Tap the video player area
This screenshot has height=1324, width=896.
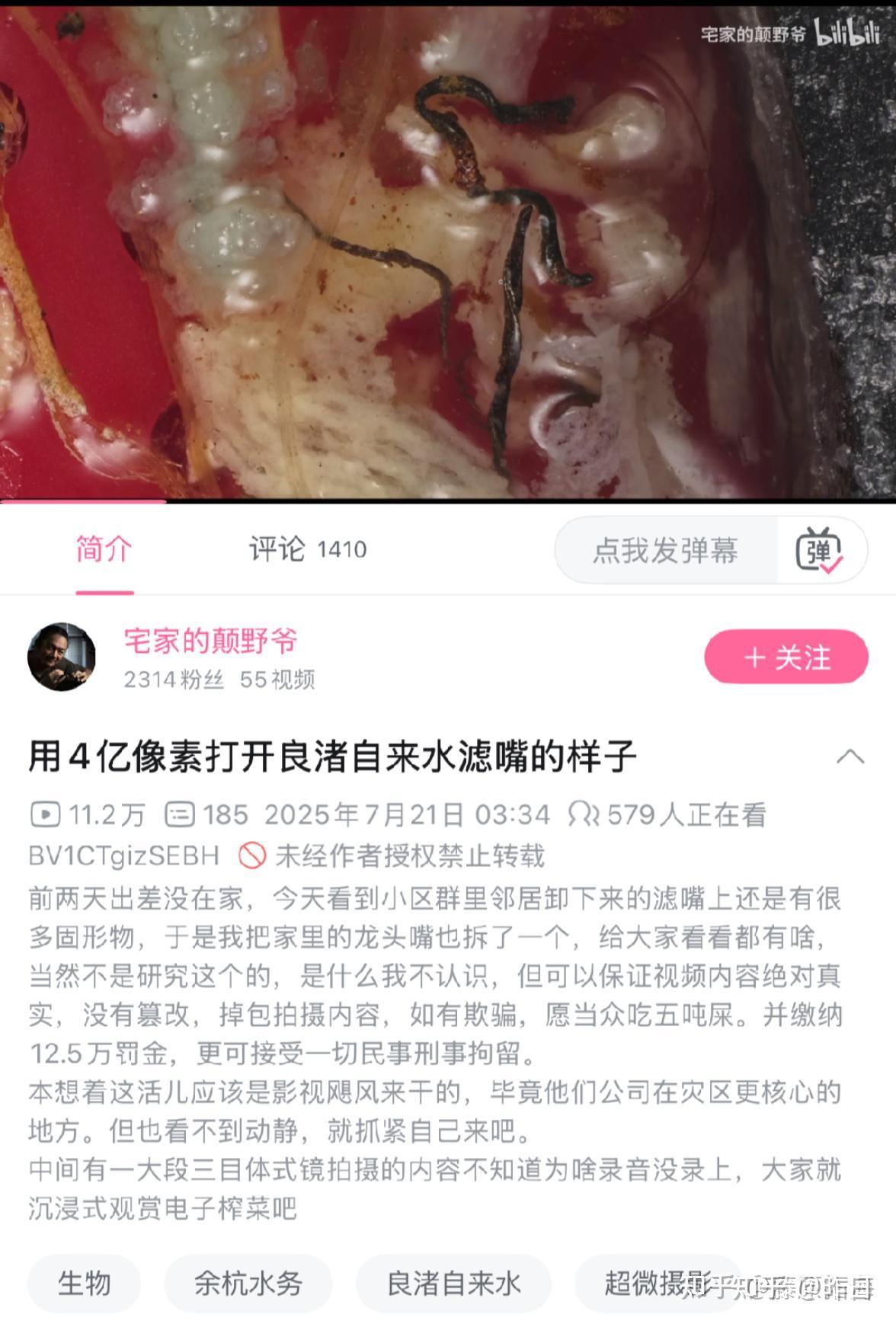448,251
